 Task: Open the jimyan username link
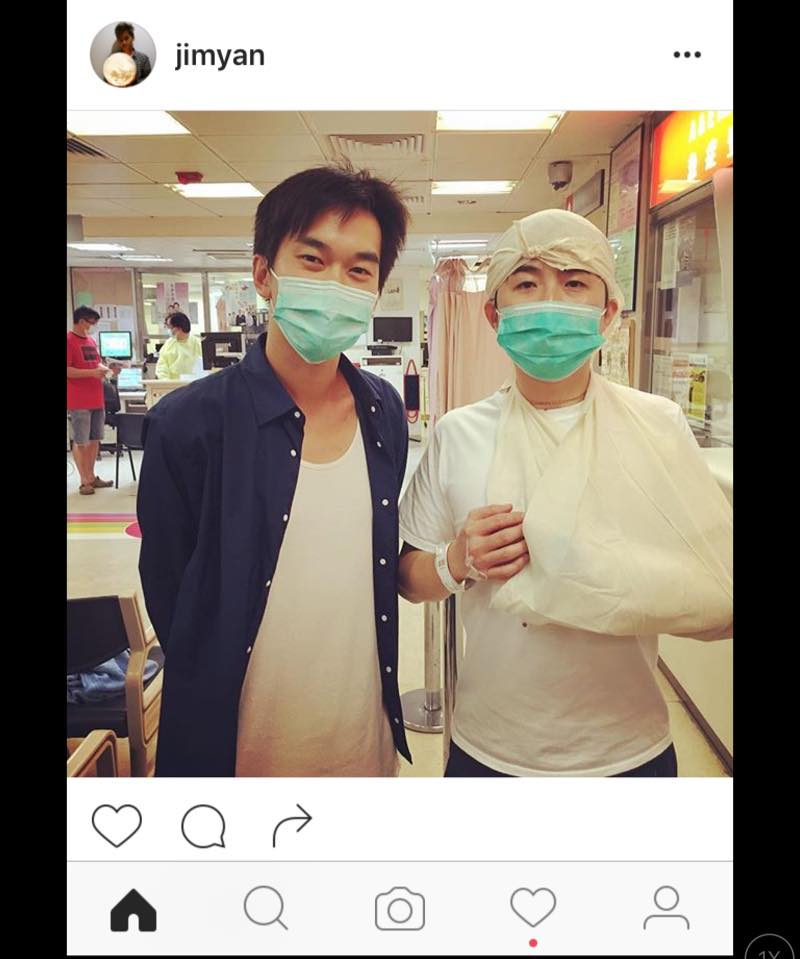tap(219, 55)
